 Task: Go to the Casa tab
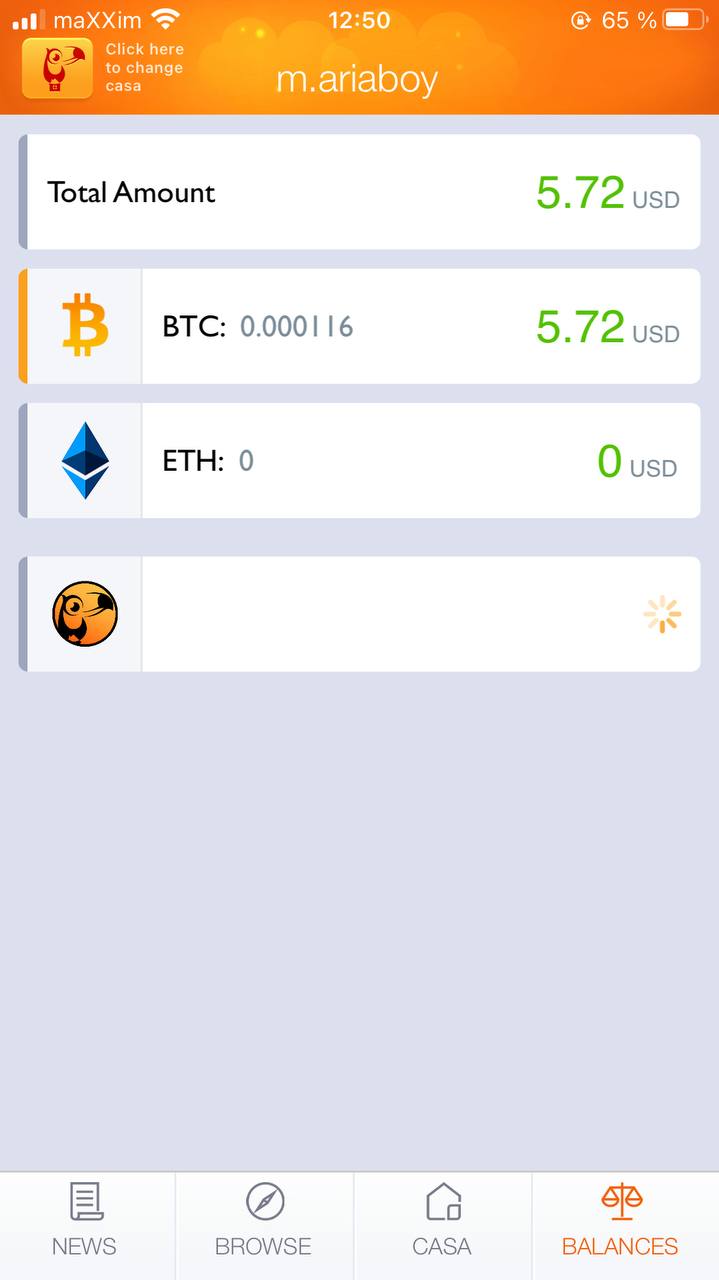(442, 1220)
